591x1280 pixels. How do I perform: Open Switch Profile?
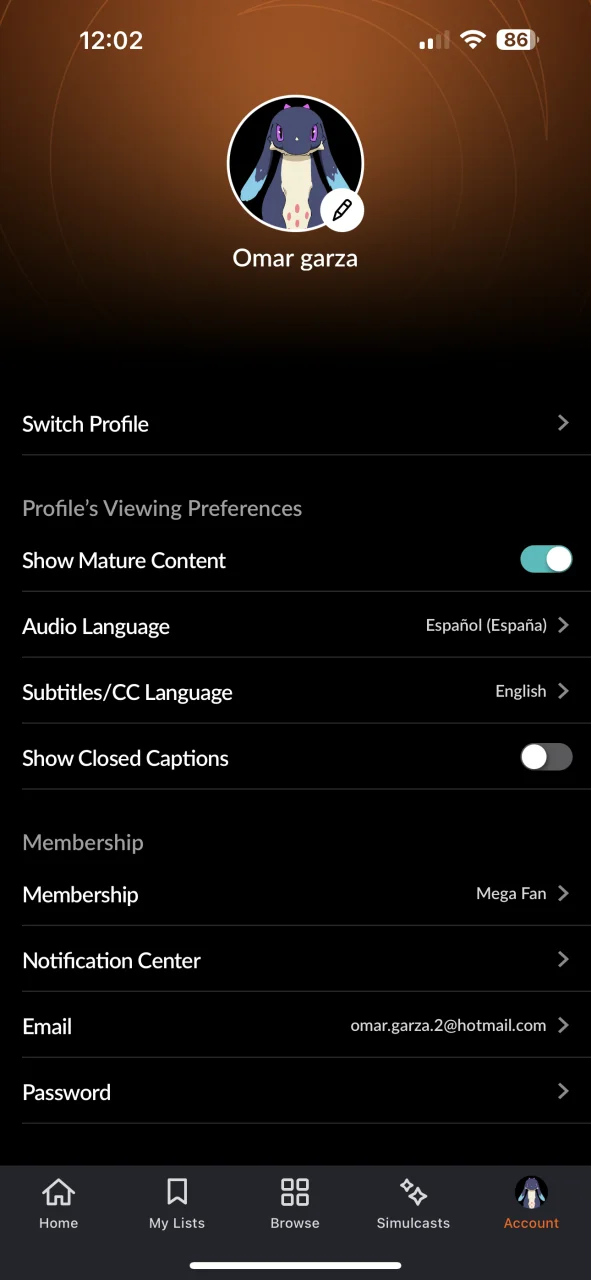point(295,423)
